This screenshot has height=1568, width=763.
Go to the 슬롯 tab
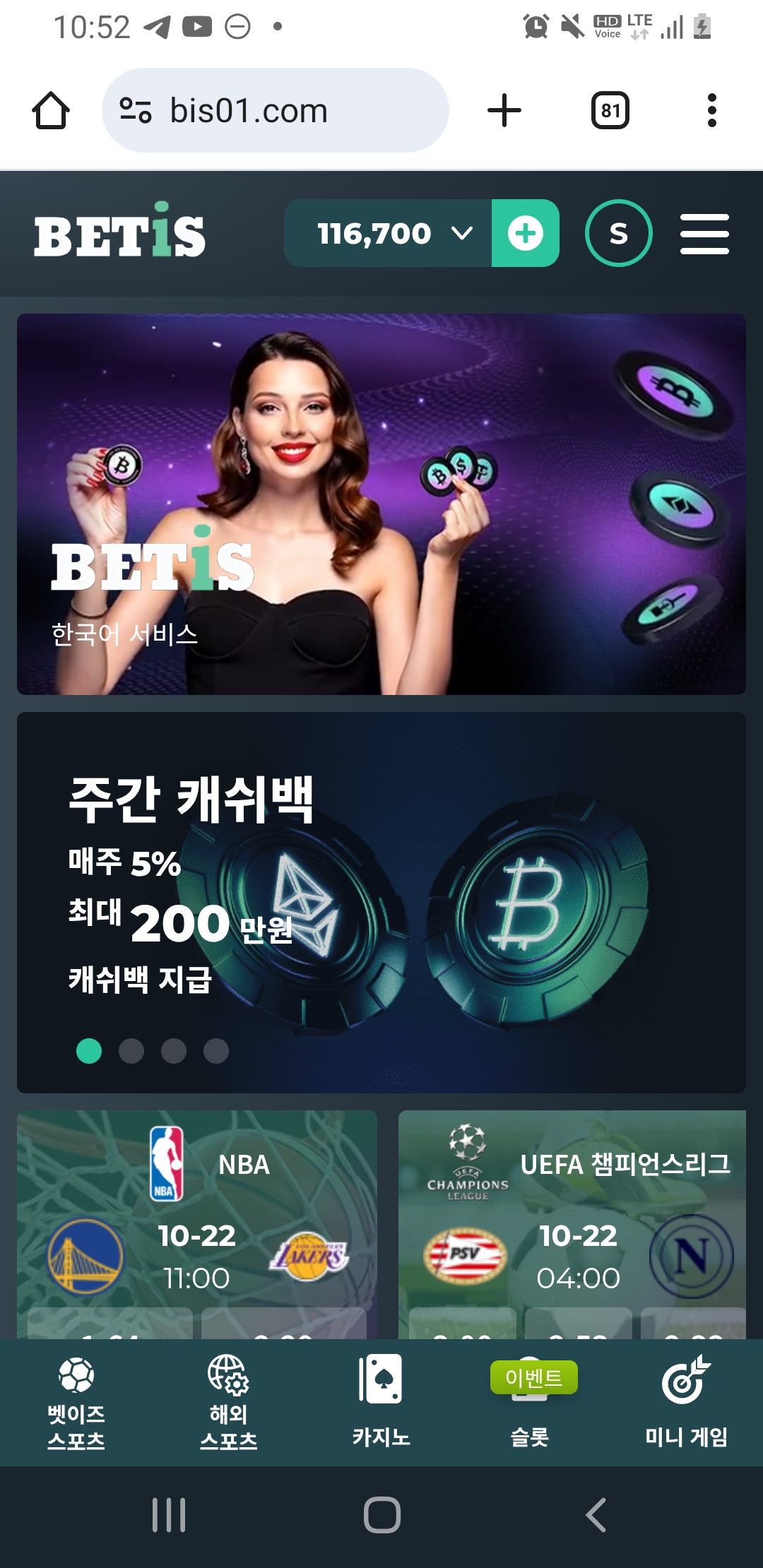(531, 1403)
